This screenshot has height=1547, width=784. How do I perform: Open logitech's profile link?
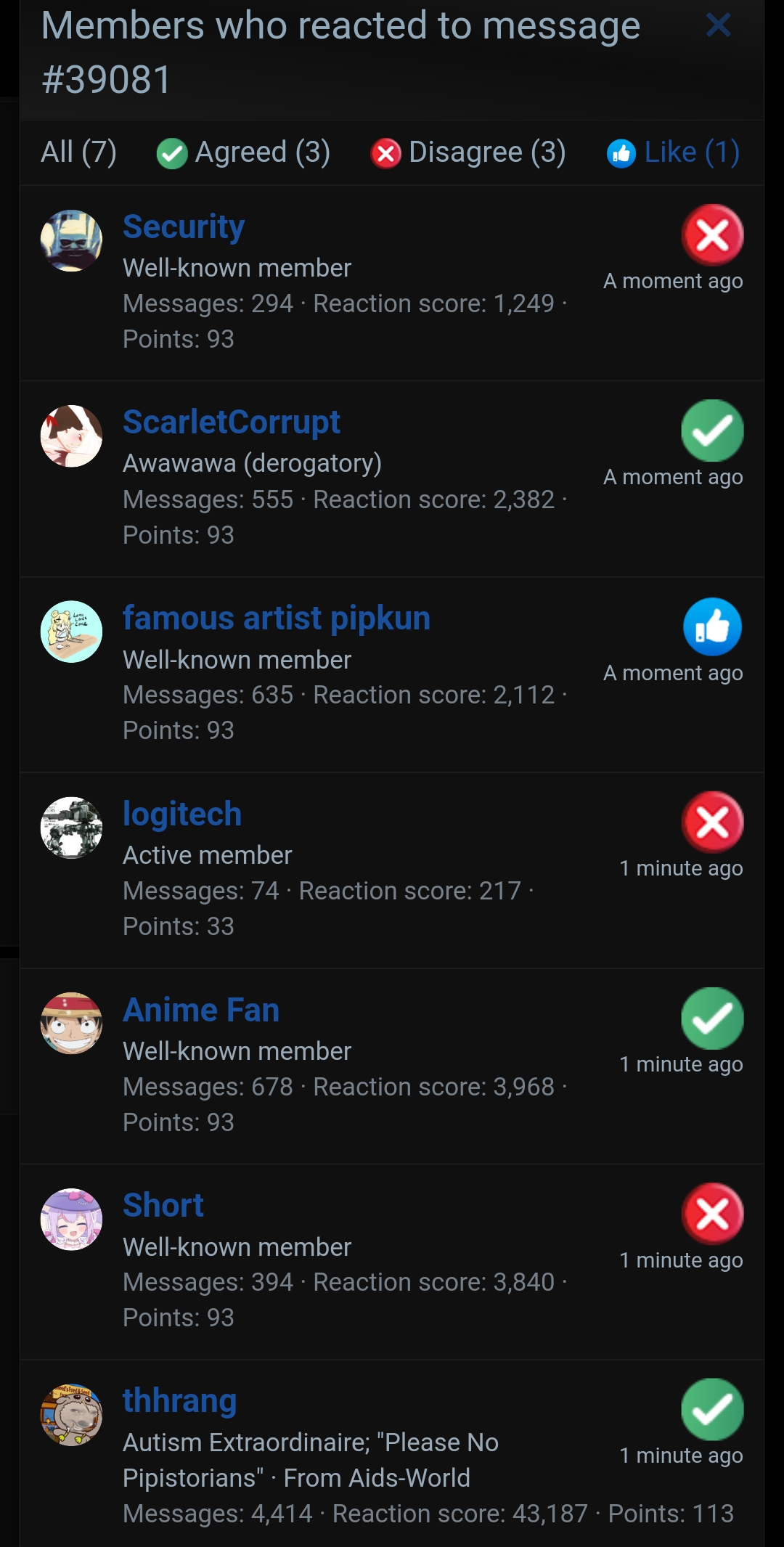tap(182, 814)
